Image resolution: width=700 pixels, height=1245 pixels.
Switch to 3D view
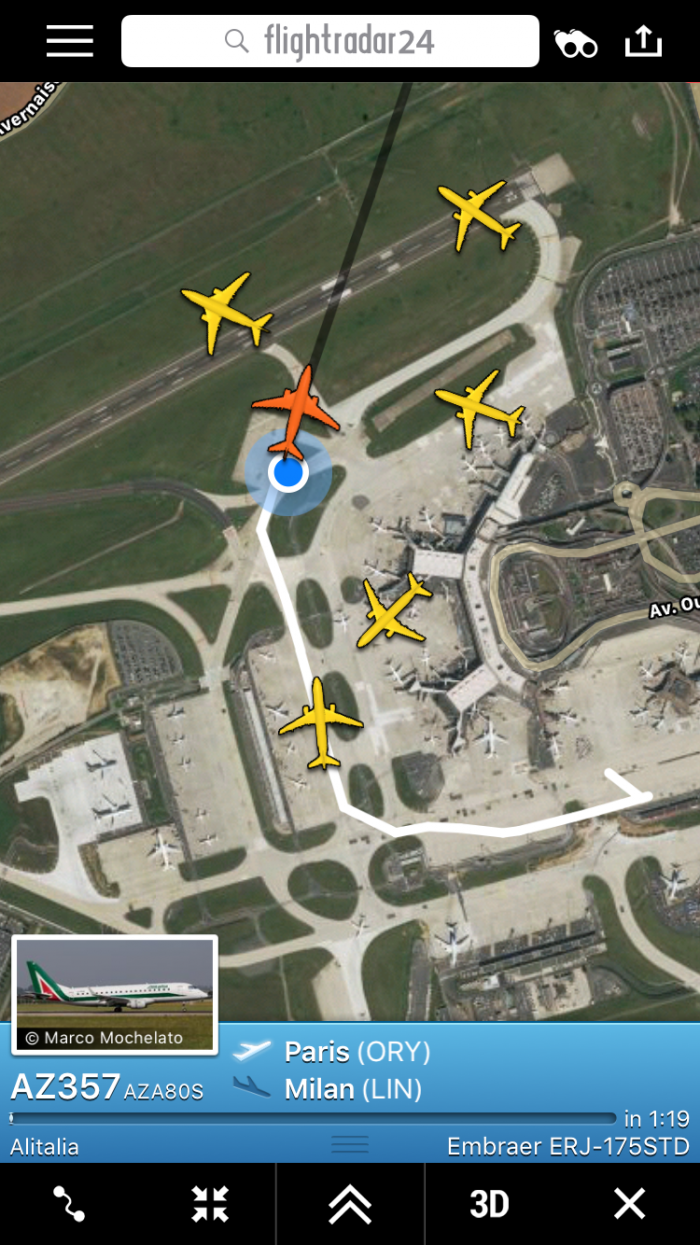pyautogui.click(x=489, y=1204)
